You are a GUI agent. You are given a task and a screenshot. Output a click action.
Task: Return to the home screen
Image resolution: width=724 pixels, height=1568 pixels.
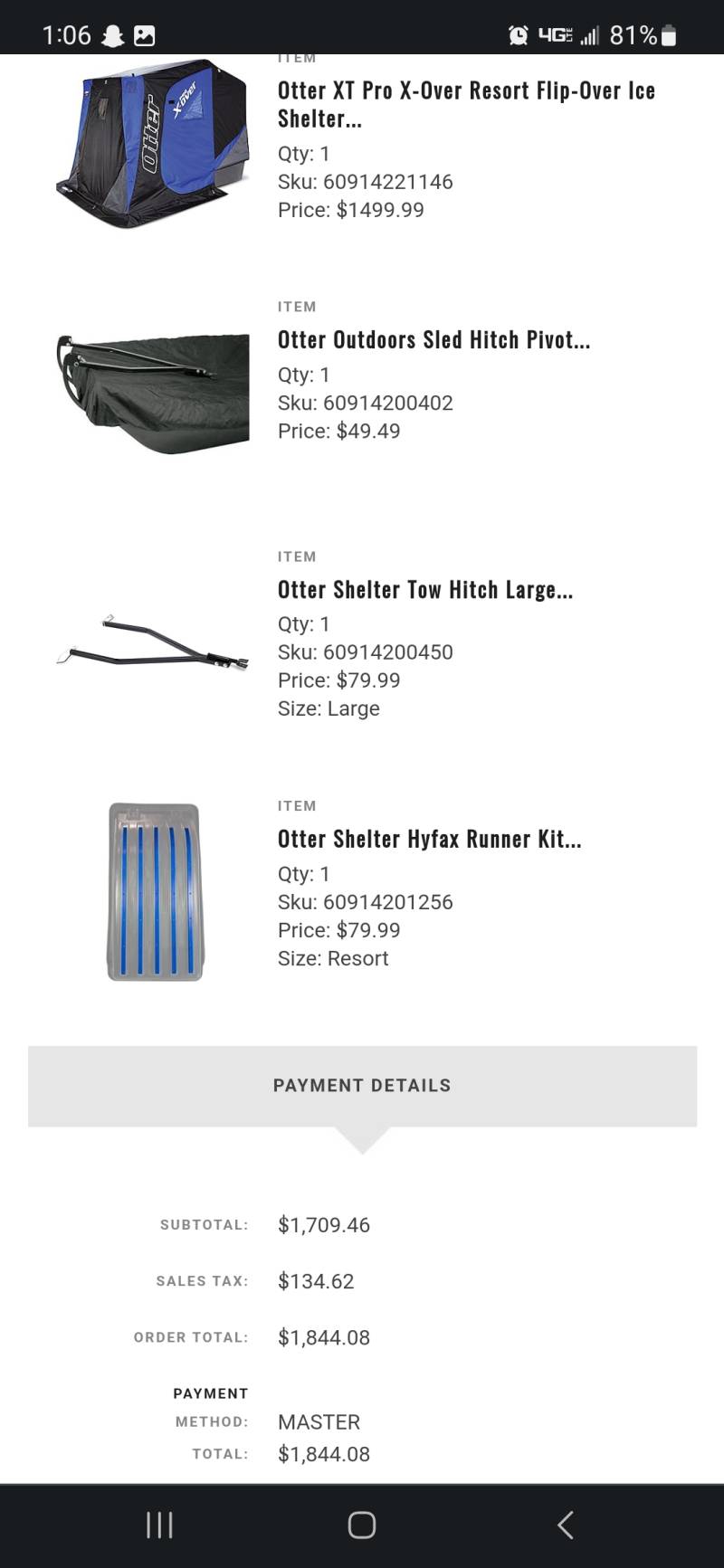[x=362, y=1525]
